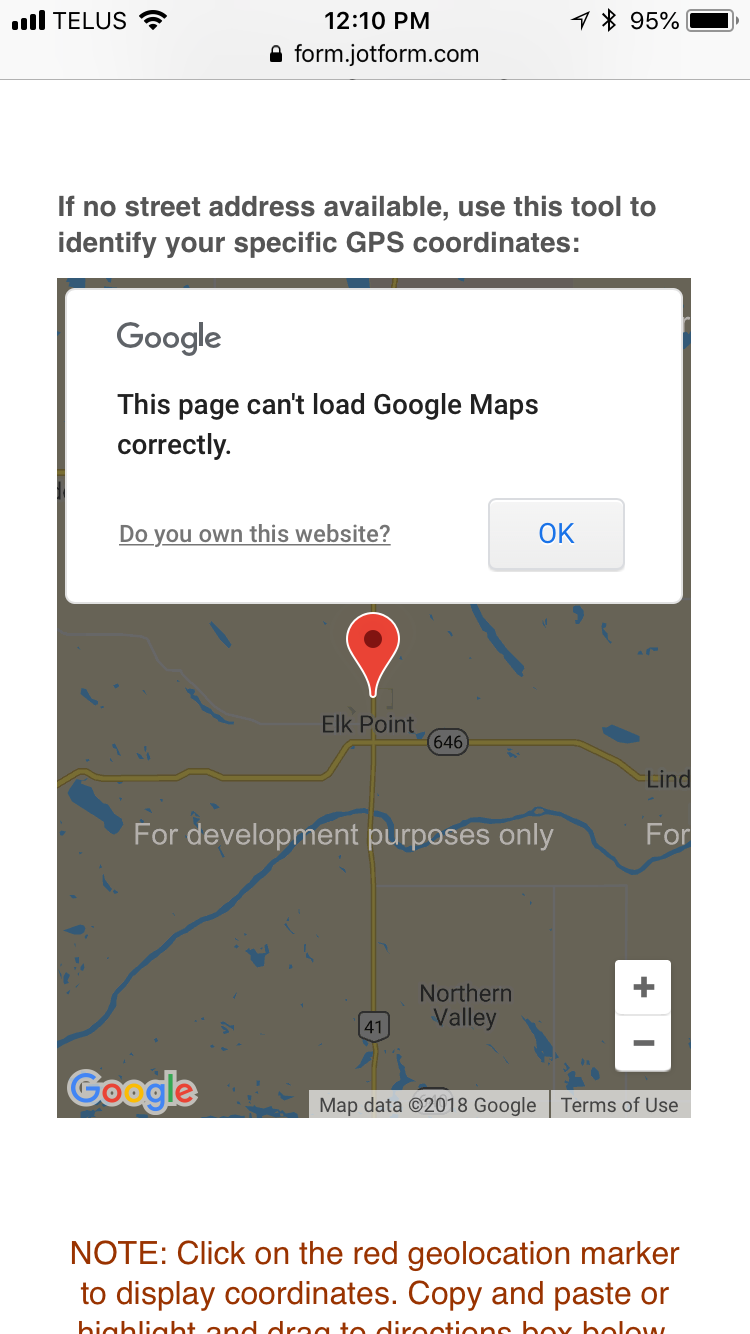Click the Northern Valley map label
The height and width of the screenshot is (1334, 750).
[466, 1005]
